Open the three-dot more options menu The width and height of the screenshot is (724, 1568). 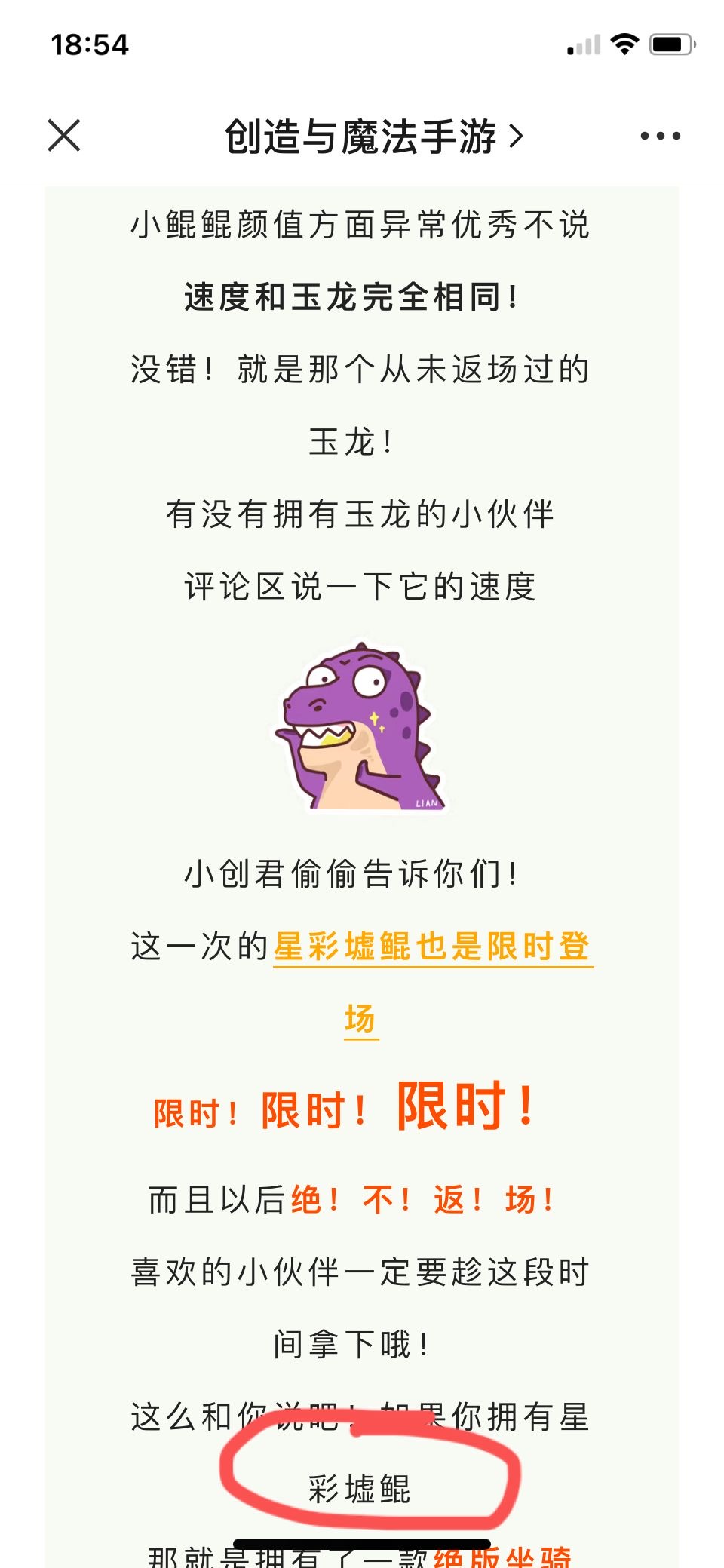660,136
